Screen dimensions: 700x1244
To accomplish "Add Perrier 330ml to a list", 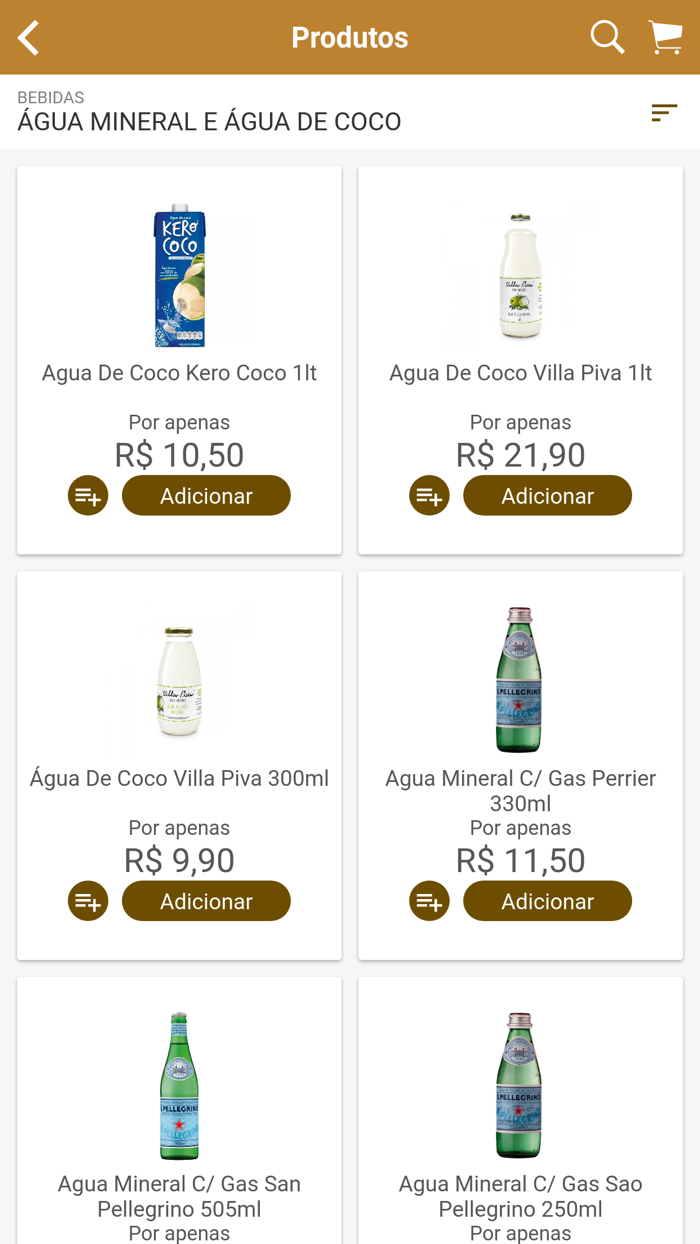I will 429,901.
